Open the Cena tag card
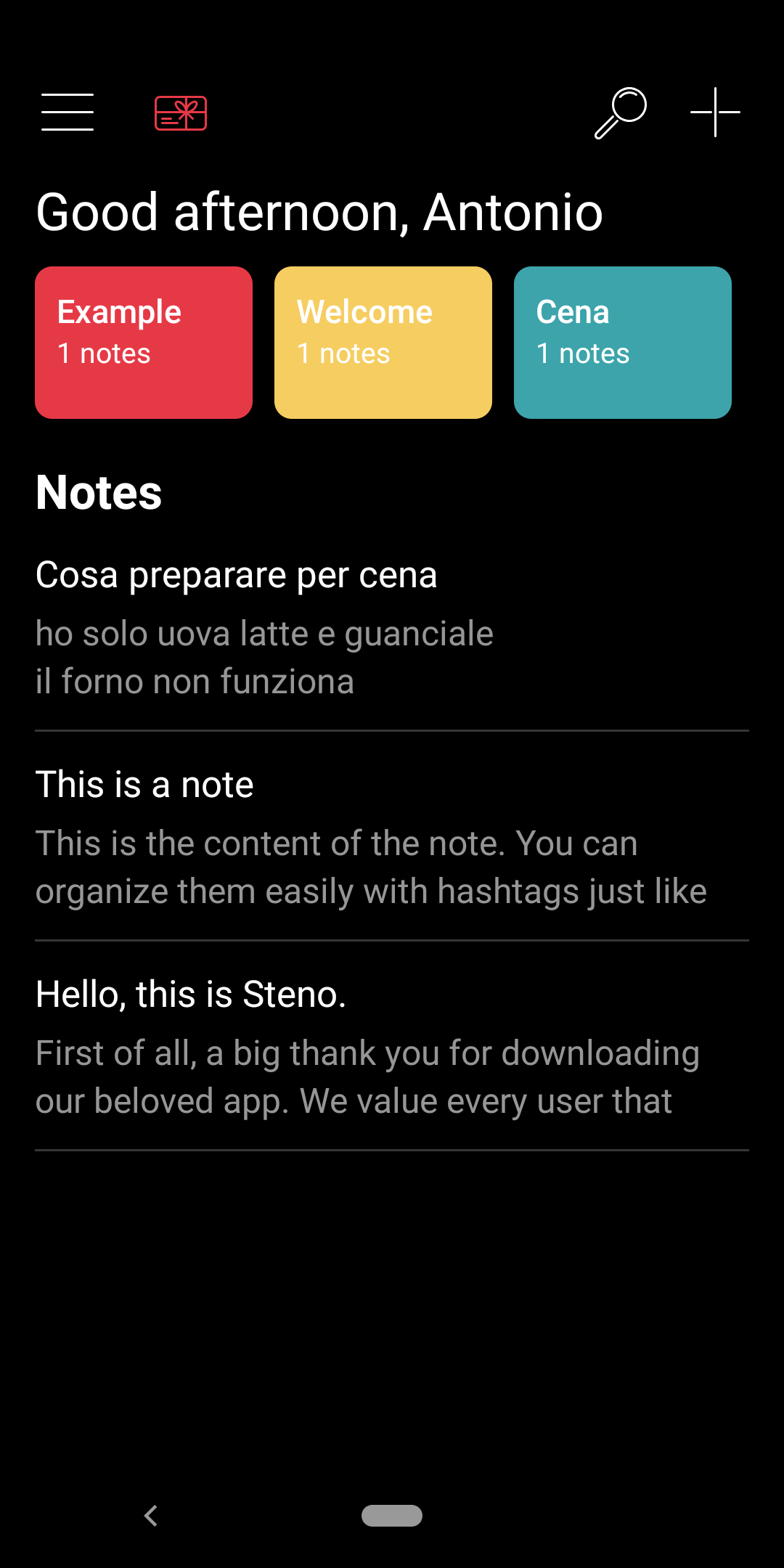The image size is (784, 1568). [623, 343]
